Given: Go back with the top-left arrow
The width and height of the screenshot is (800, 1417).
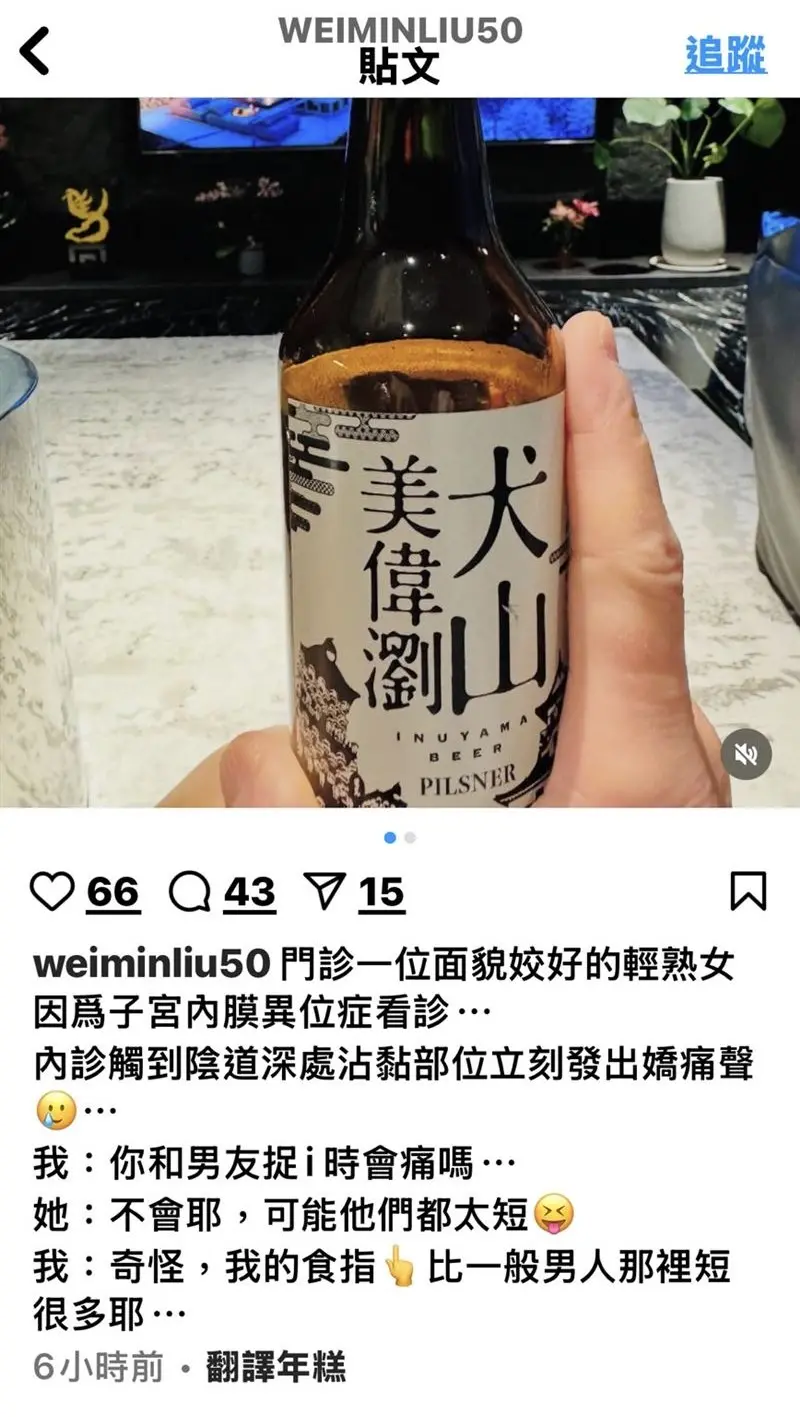Looking at the screenshot, I should (x=35, y=51).
